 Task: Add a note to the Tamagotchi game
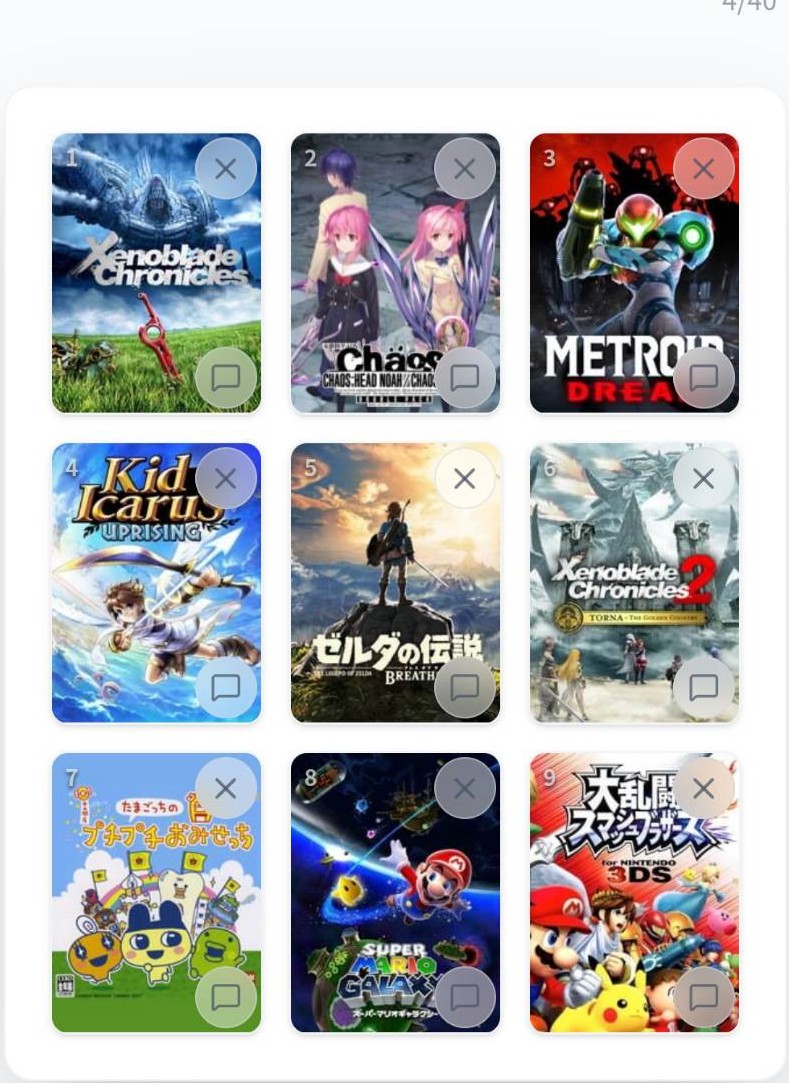(x=226, y=997)
